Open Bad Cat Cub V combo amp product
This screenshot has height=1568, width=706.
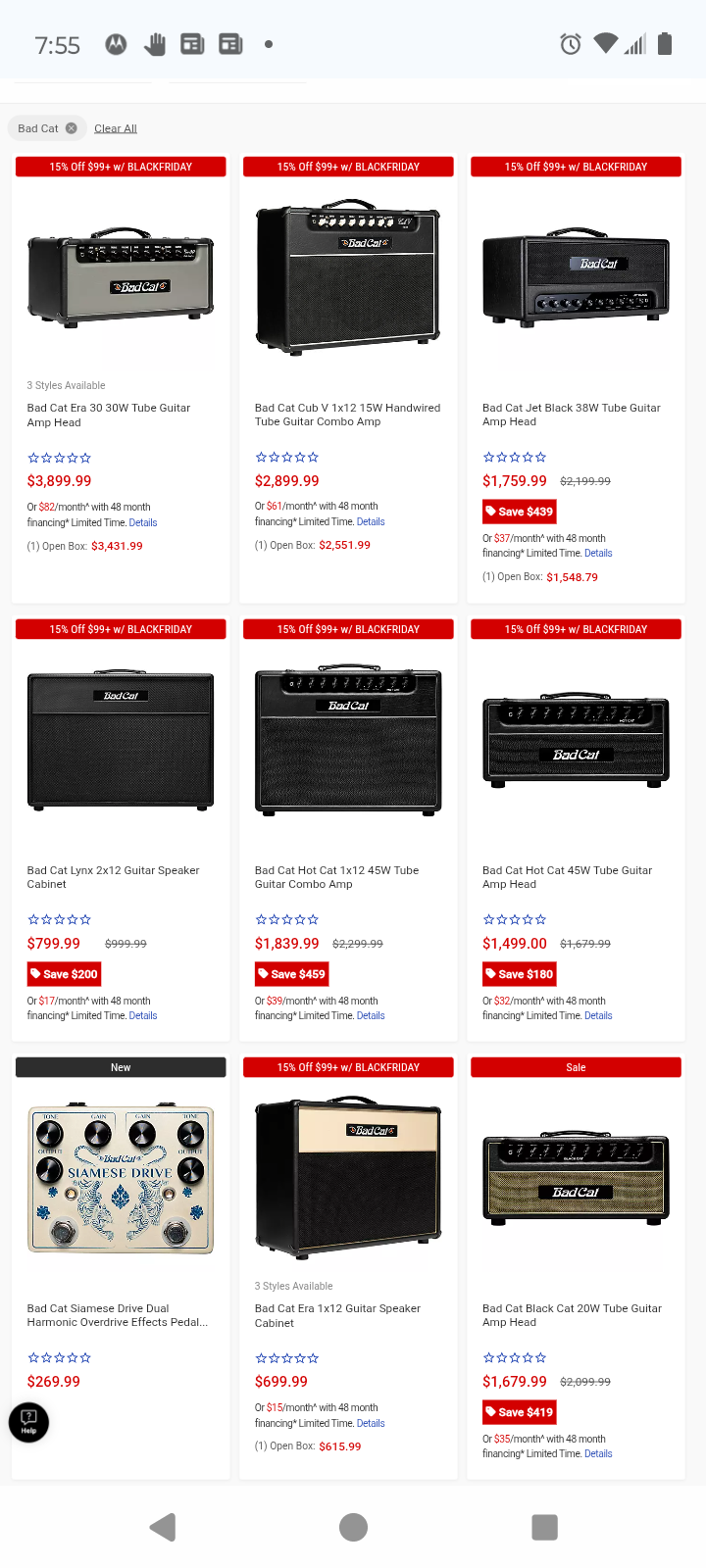click(x=347, y=415)
